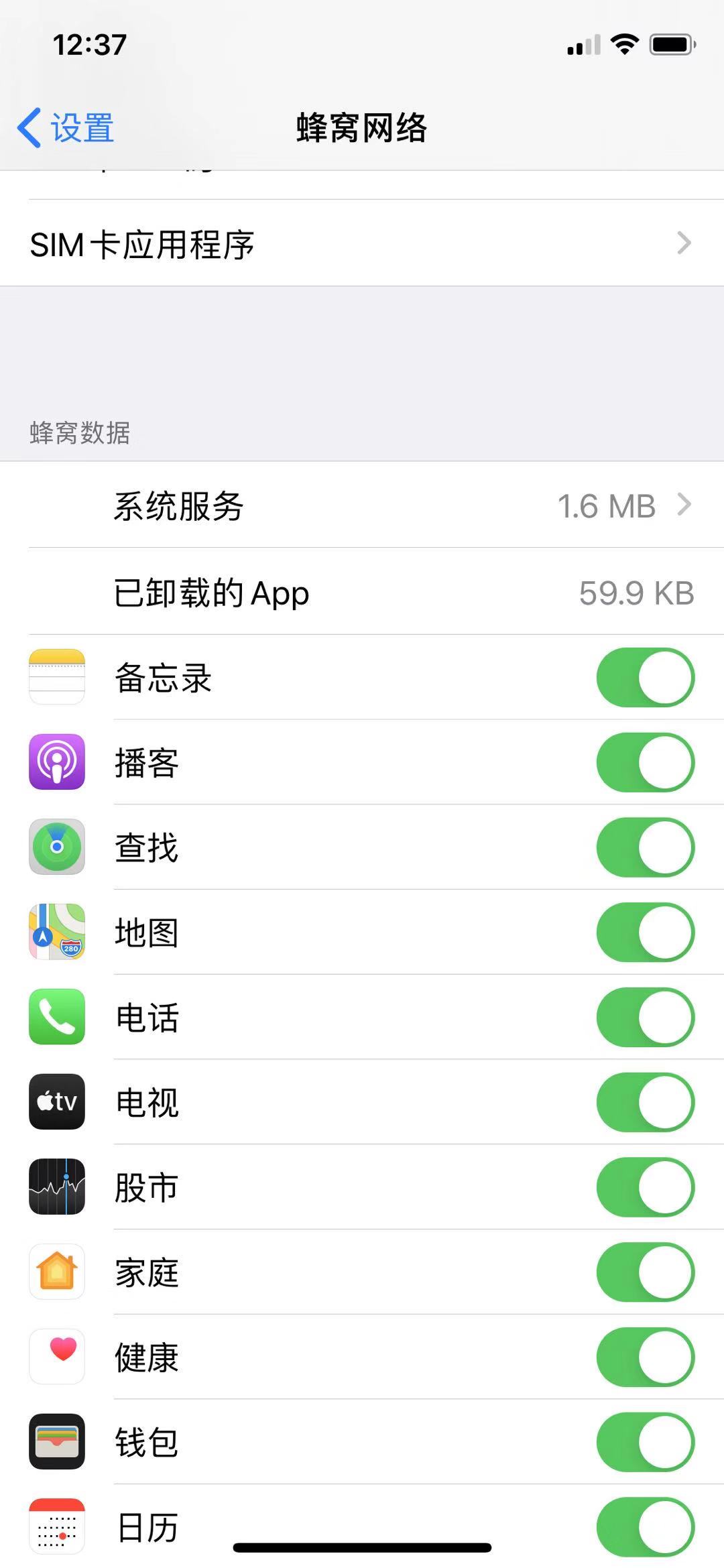
Task: Open 系统服务 data usage details
Action: [362, 505]
